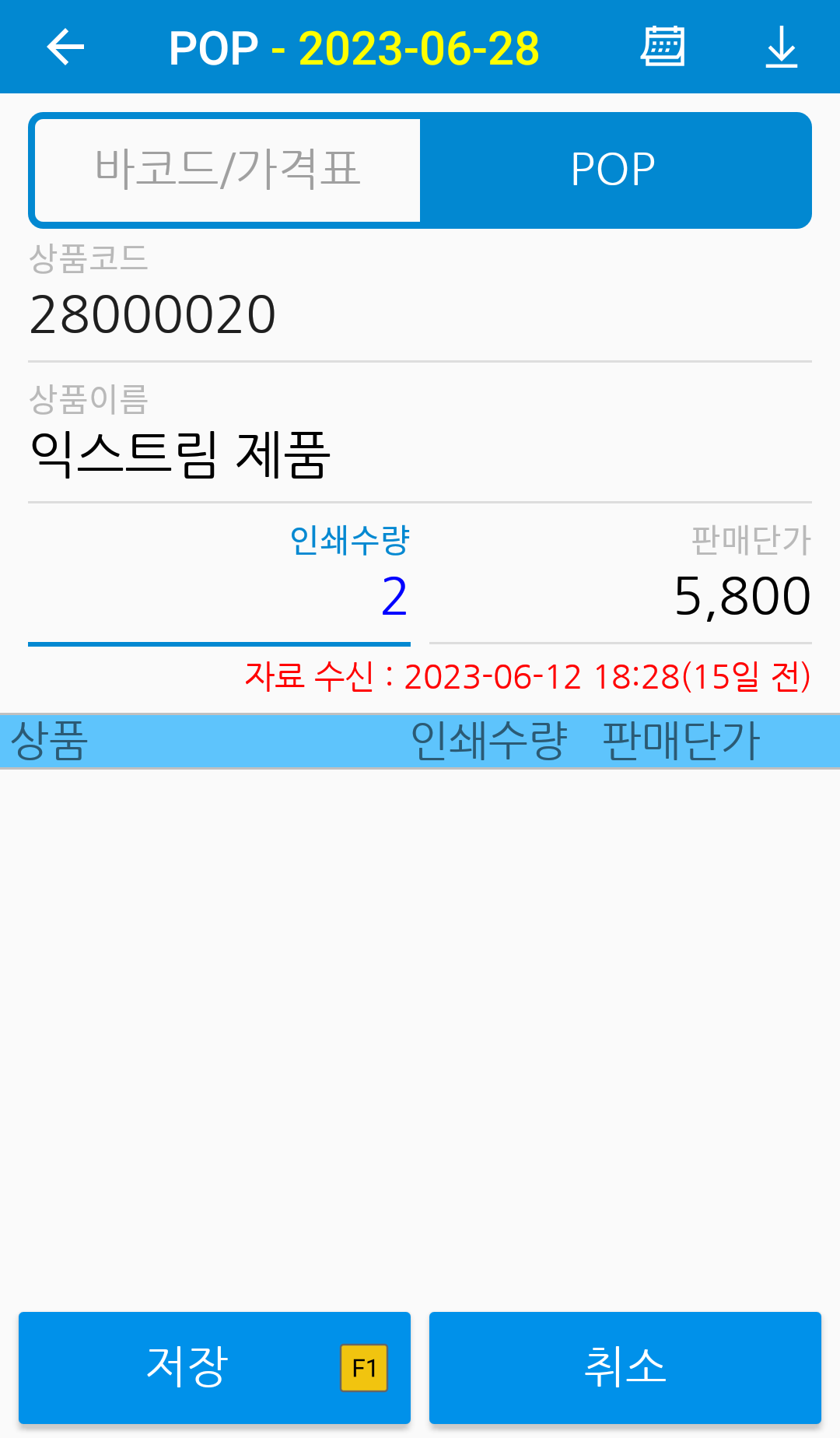Cancel with the 취소 button
Image resolution: width=840 pixels, height=1438 pixels.
pyautogui.click(x=625, y=1367)
